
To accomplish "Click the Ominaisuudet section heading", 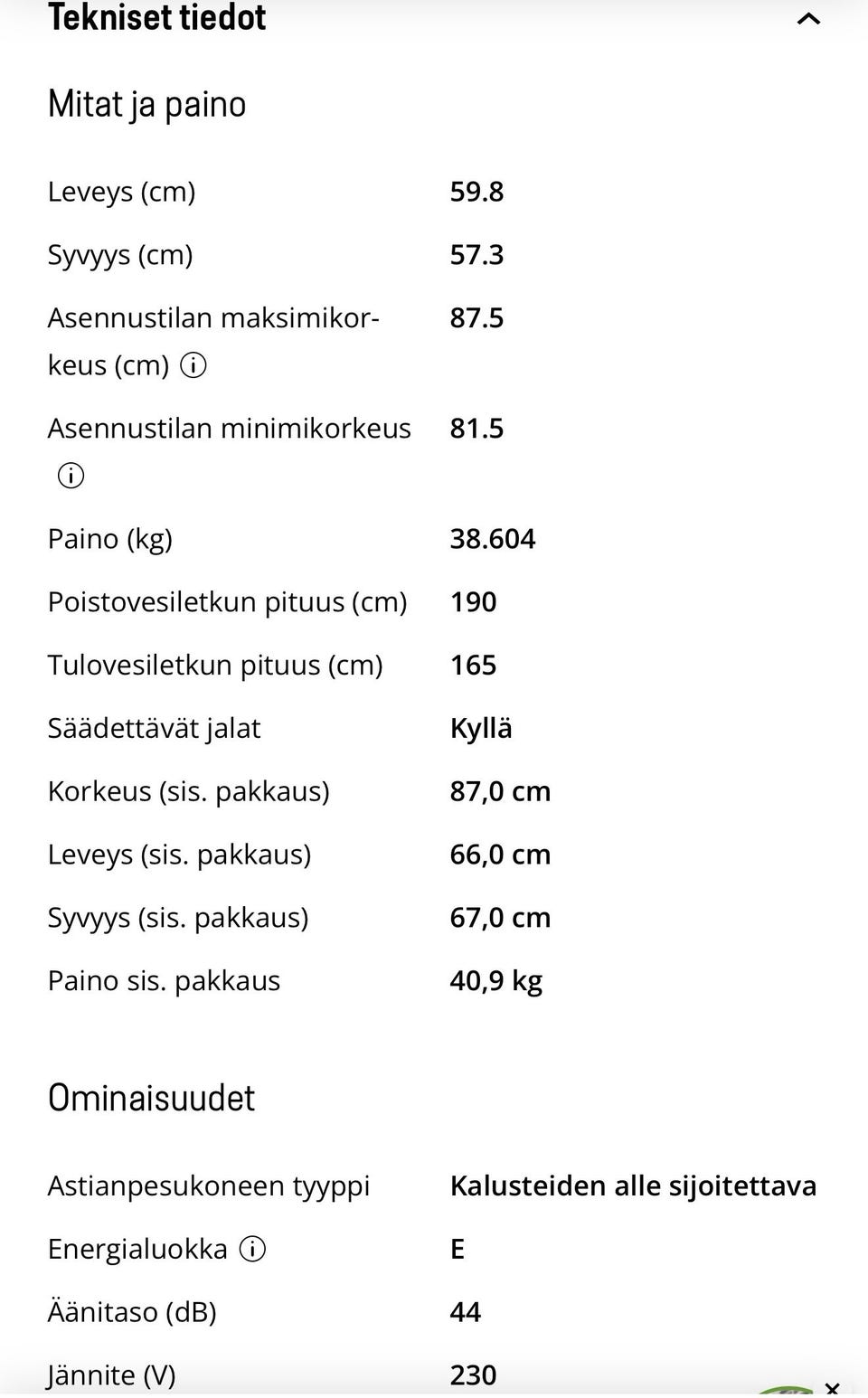I will click(152, 1098).
